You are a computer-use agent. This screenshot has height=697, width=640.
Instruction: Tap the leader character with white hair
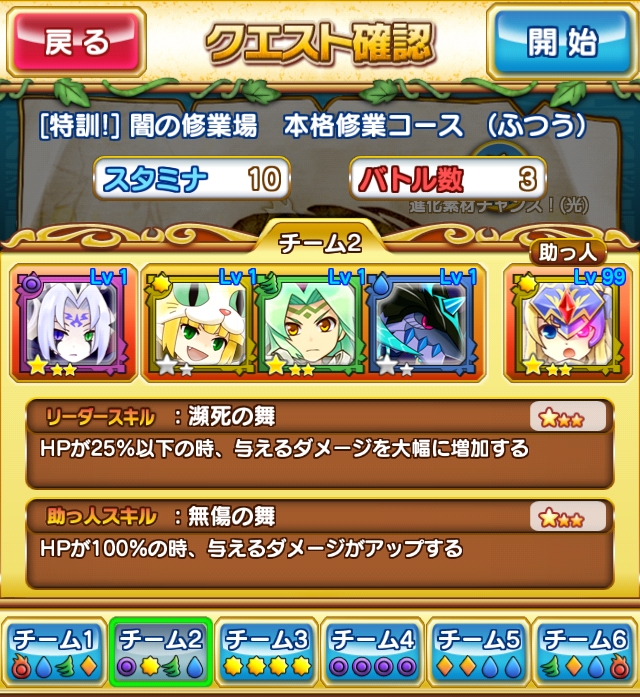(x=70, y=323)
